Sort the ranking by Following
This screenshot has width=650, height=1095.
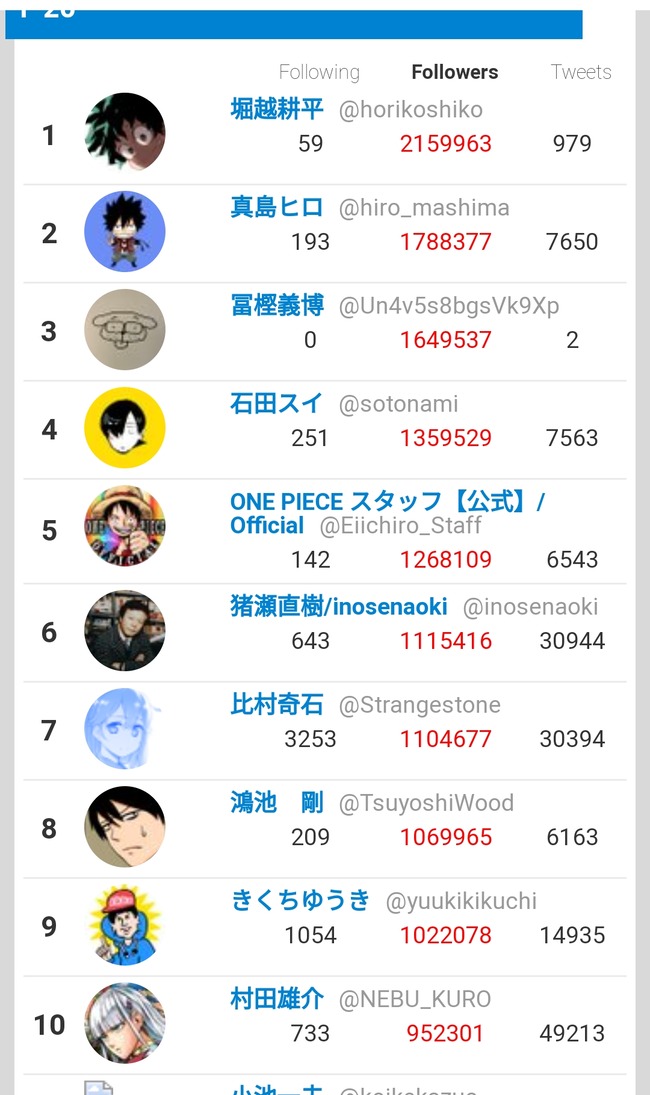pos(319,73)
